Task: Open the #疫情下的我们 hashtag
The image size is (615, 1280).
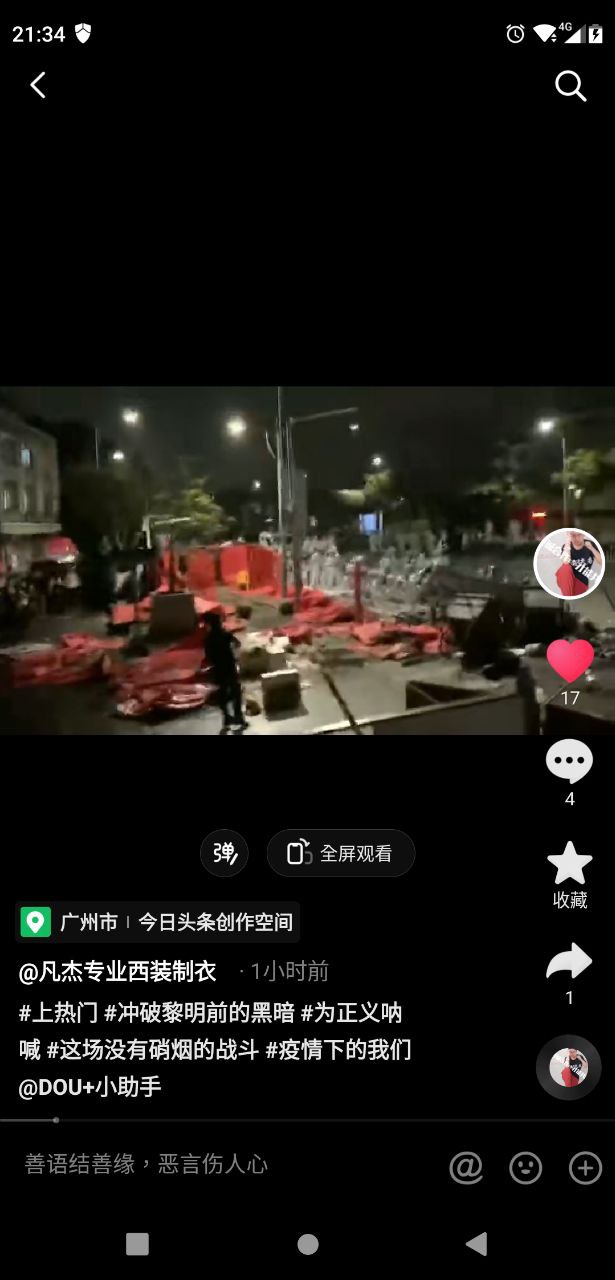Action: [338, 1049]
